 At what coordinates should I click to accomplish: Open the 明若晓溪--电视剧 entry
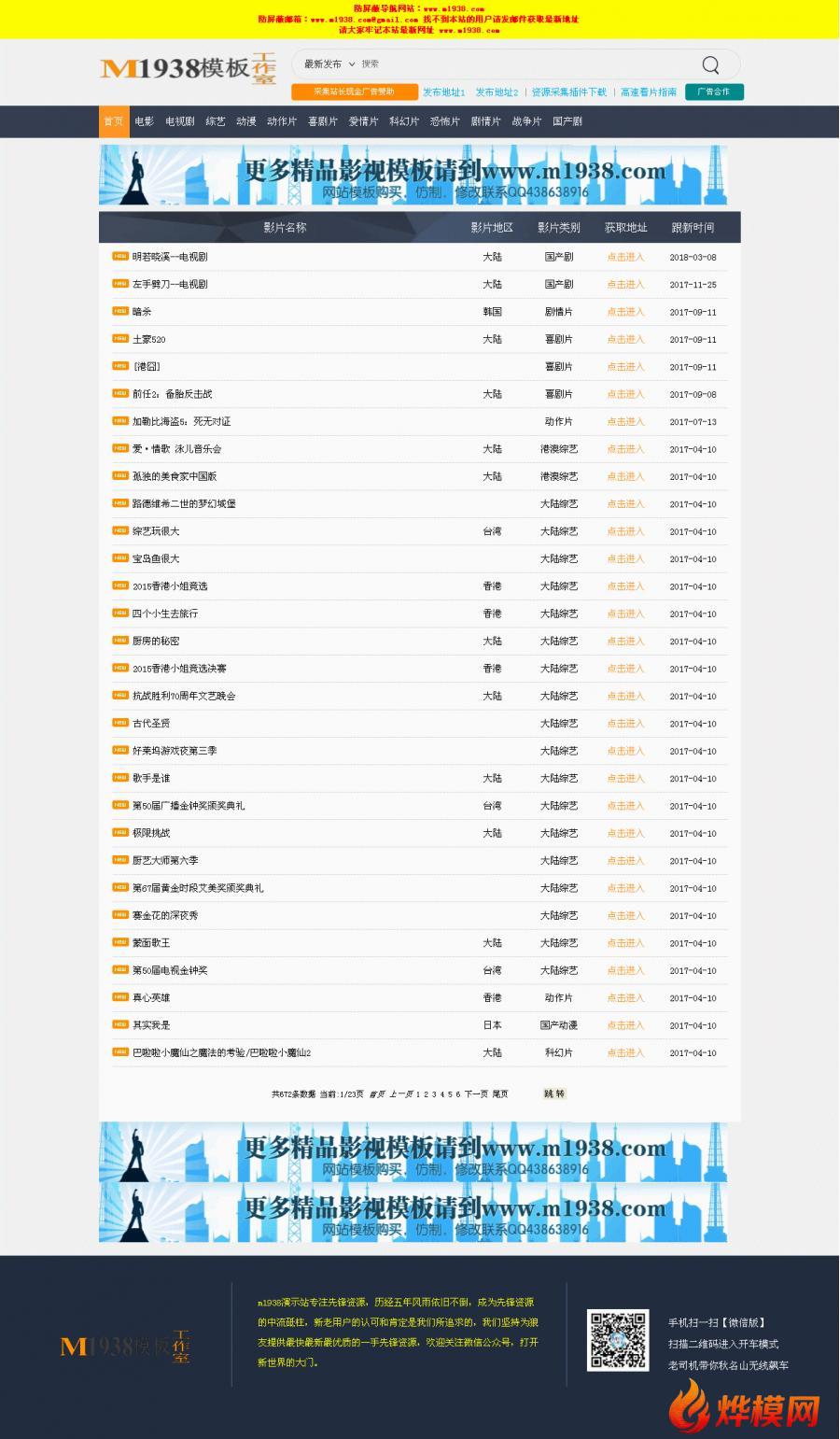click(x=170, y=257)
